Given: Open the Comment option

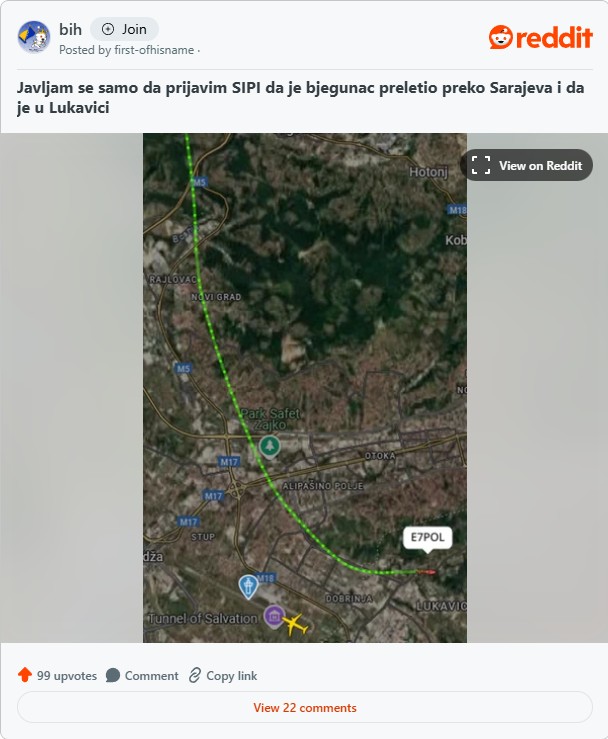Looking at the screenshot, I should [142, 676].
